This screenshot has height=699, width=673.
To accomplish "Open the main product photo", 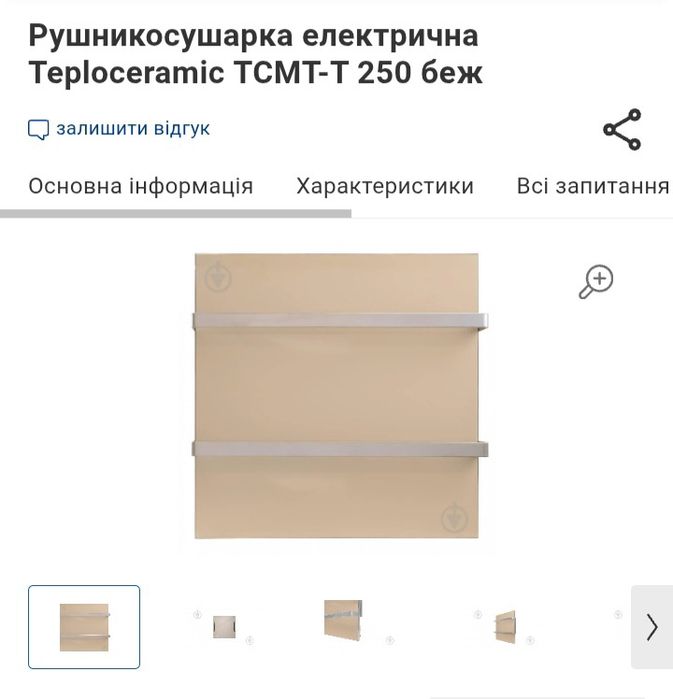I will coord(340,395).
